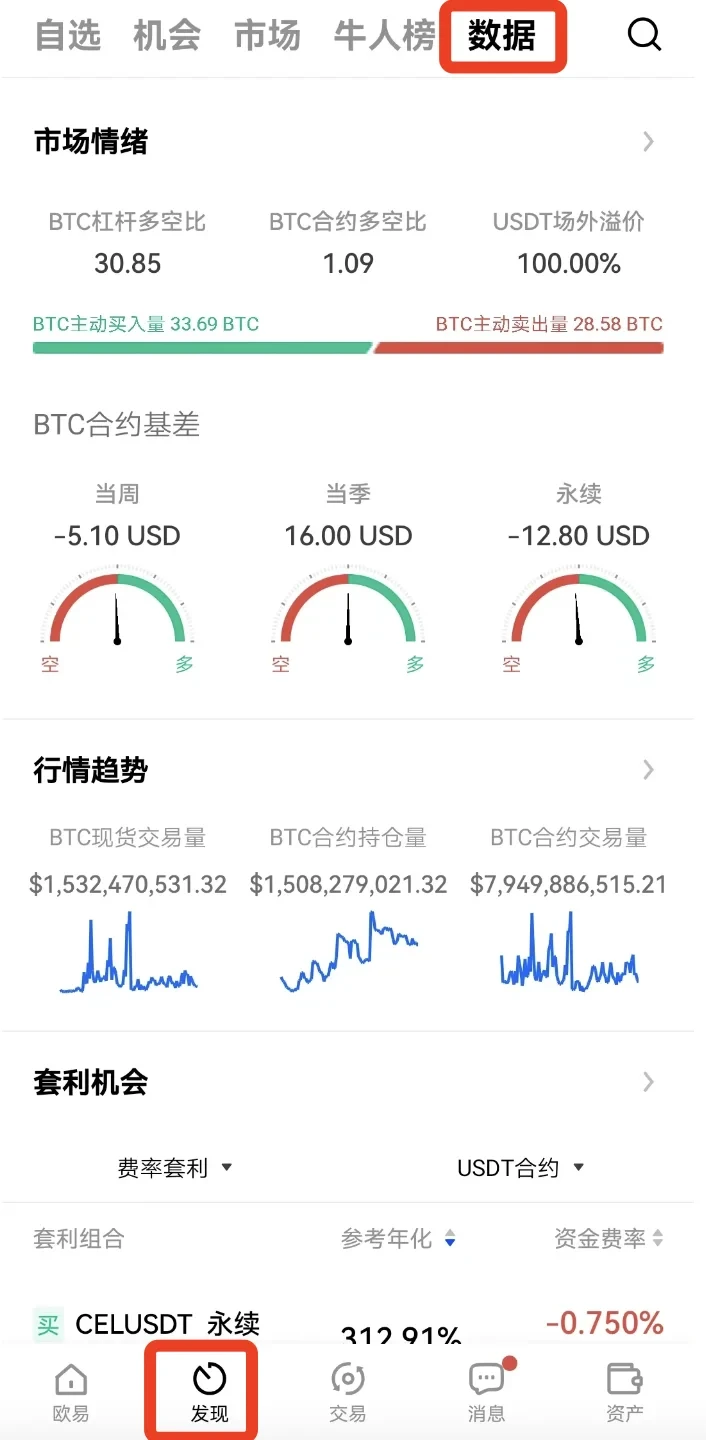Open the USDT合约 dropdown
706x1440 pixels.
pyautogui.click(x=520, y=1167)
